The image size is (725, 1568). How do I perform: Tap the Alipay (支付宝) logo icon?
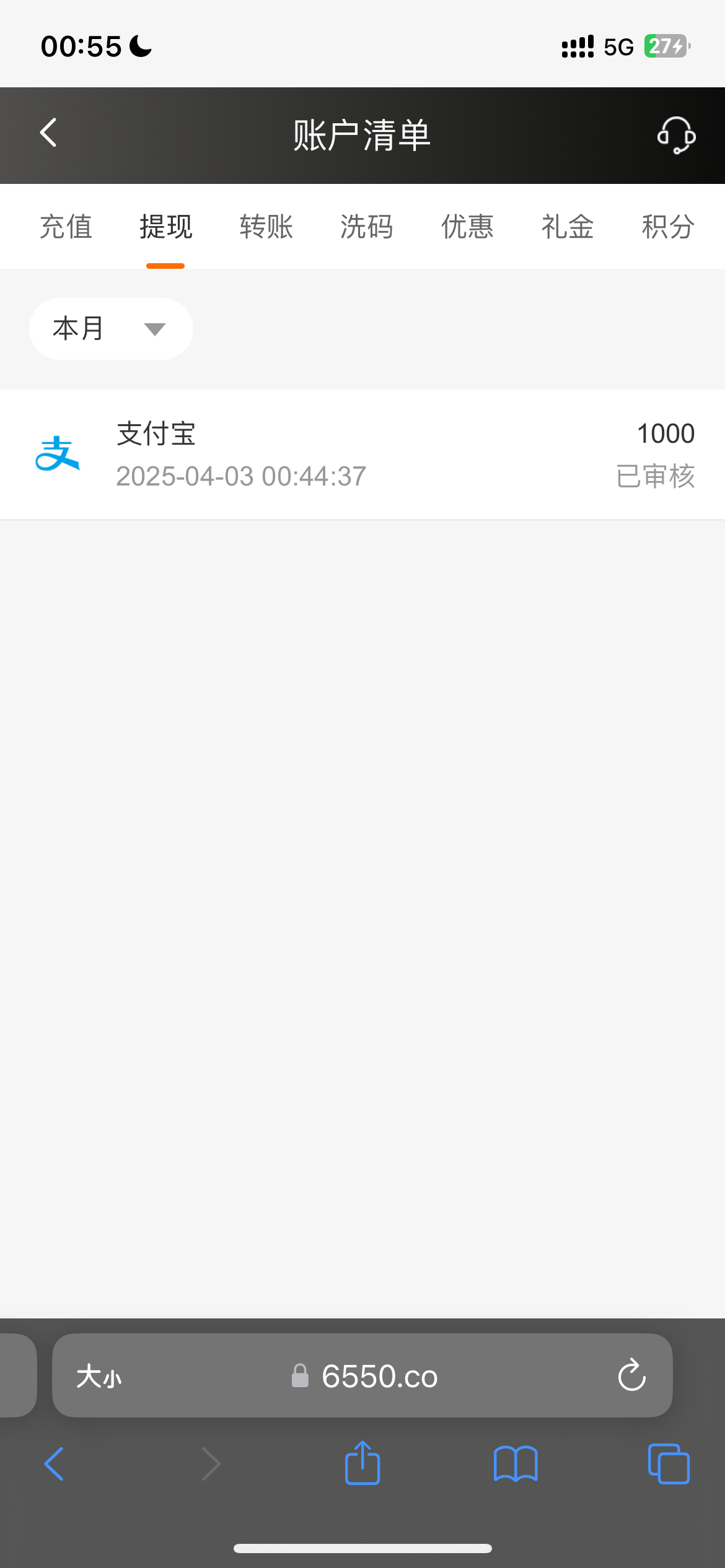[x=58, y=453]
